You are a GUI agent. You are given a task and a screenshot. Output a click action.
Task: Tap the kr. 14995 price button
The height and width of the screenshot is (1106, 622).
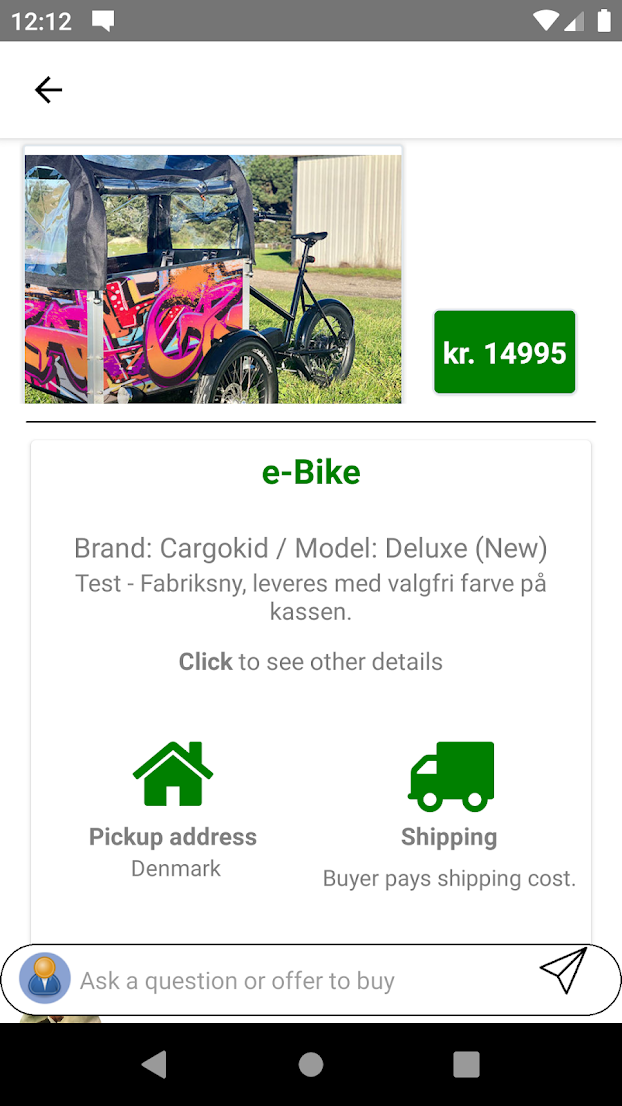click(504, 353)
